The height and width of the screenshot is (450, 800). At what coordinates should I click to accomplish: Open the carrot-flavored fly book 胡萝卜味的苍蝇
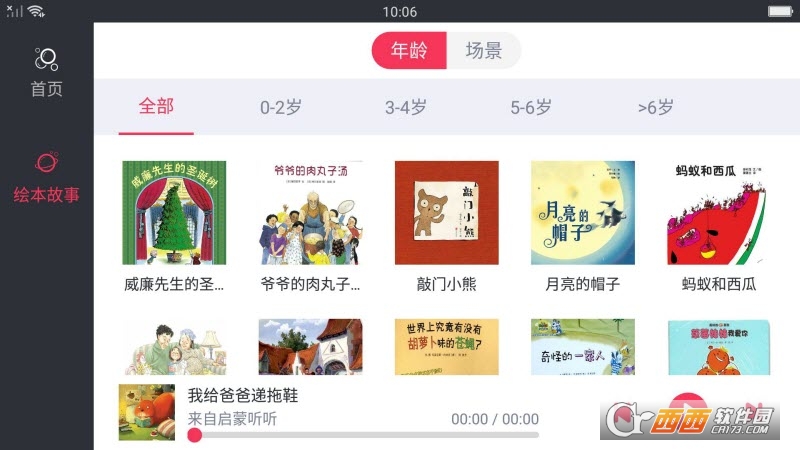pyautogui.click(x=447, y=346)
